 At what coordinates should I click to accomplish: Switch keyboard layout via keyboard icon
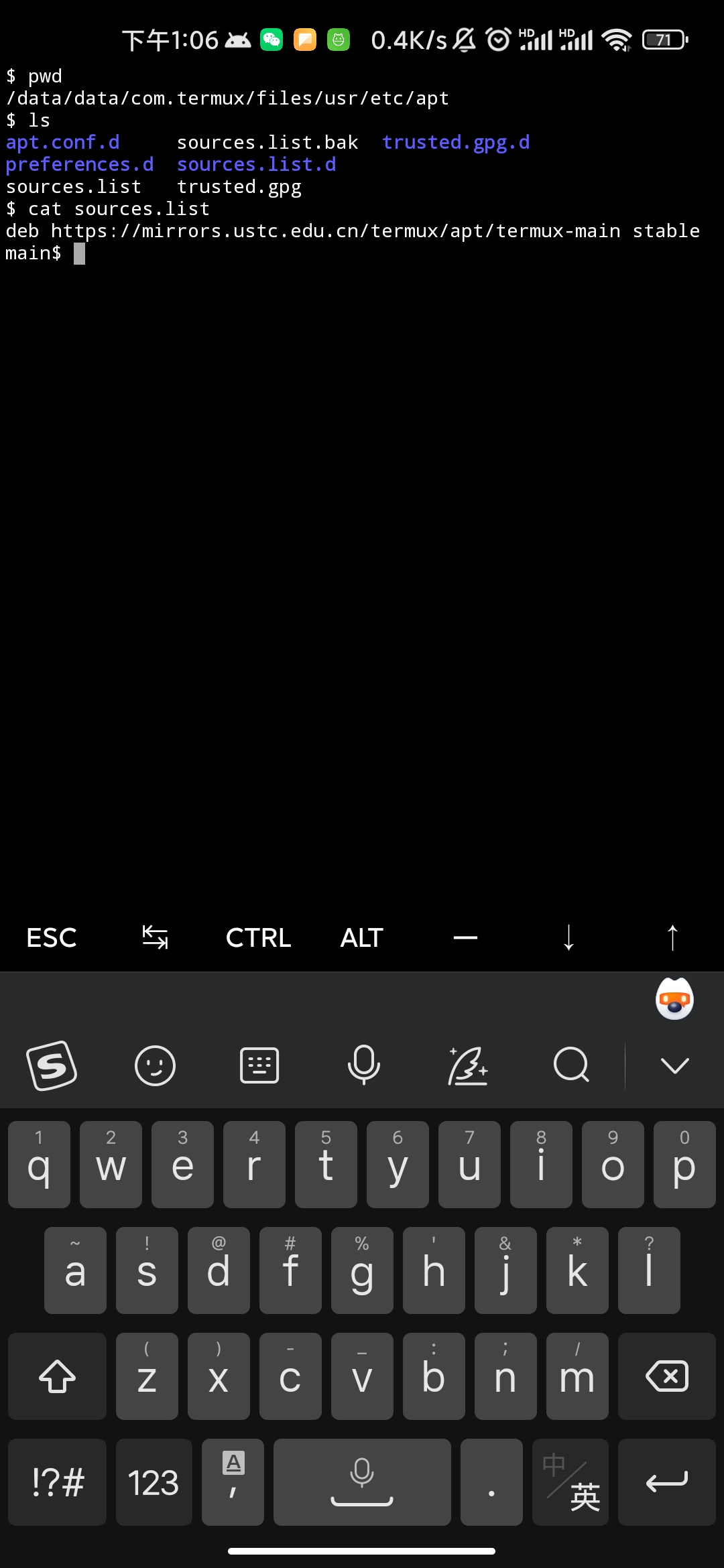259,1065
